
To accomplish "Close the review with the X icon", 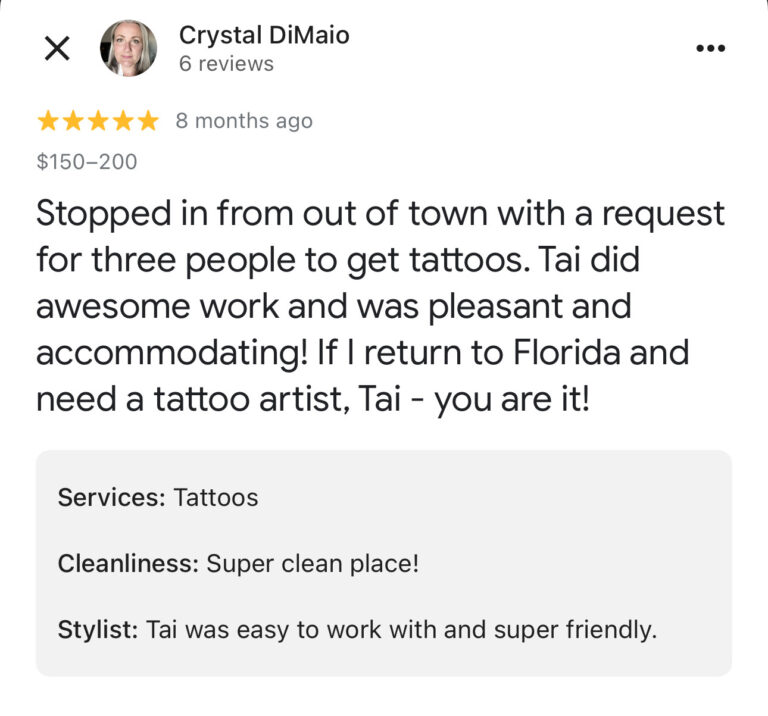I will click(58, 48).
